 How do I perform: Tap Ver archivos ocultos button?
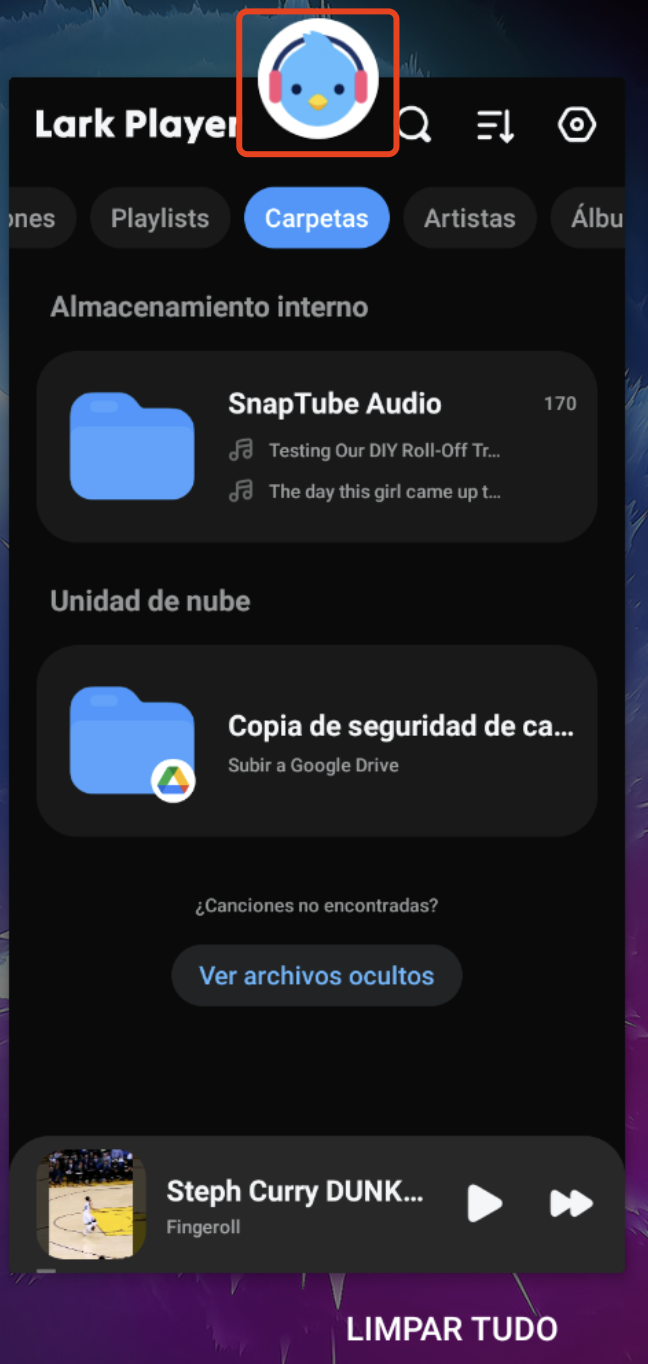[x=316, y=975]
